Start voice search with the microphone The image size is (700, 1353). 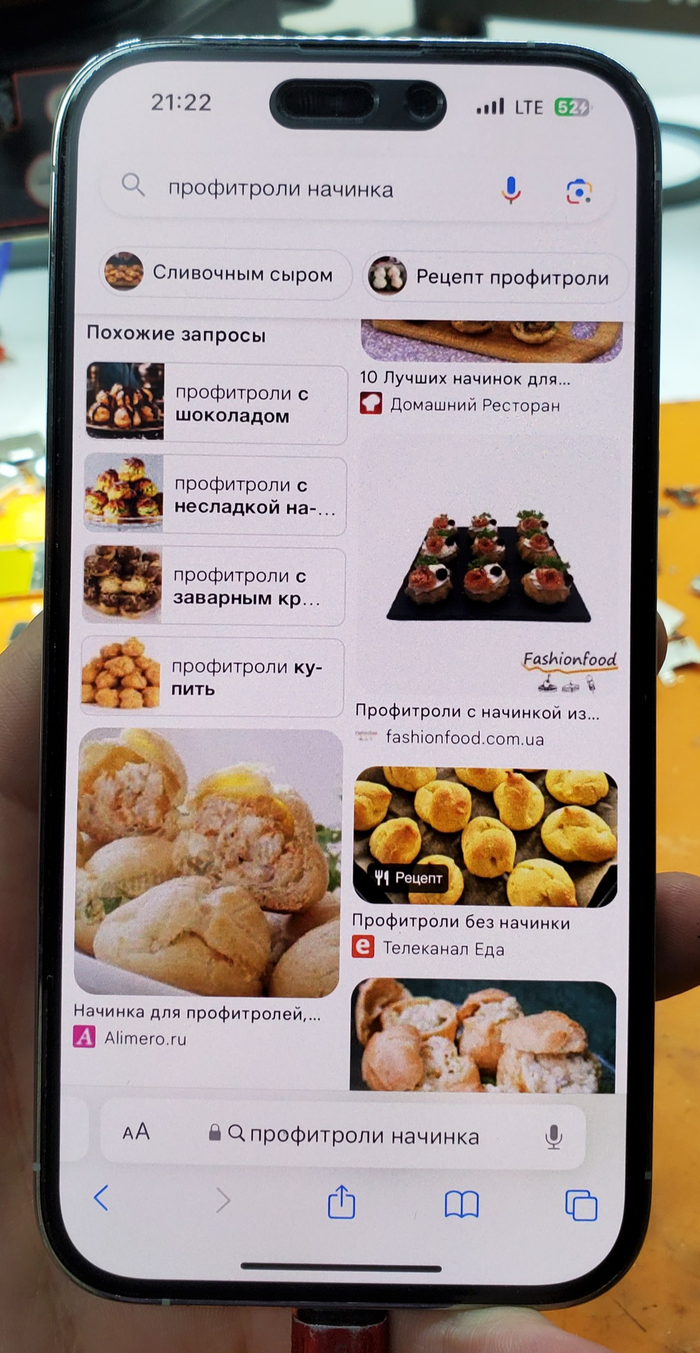click(x=511, y=190)
